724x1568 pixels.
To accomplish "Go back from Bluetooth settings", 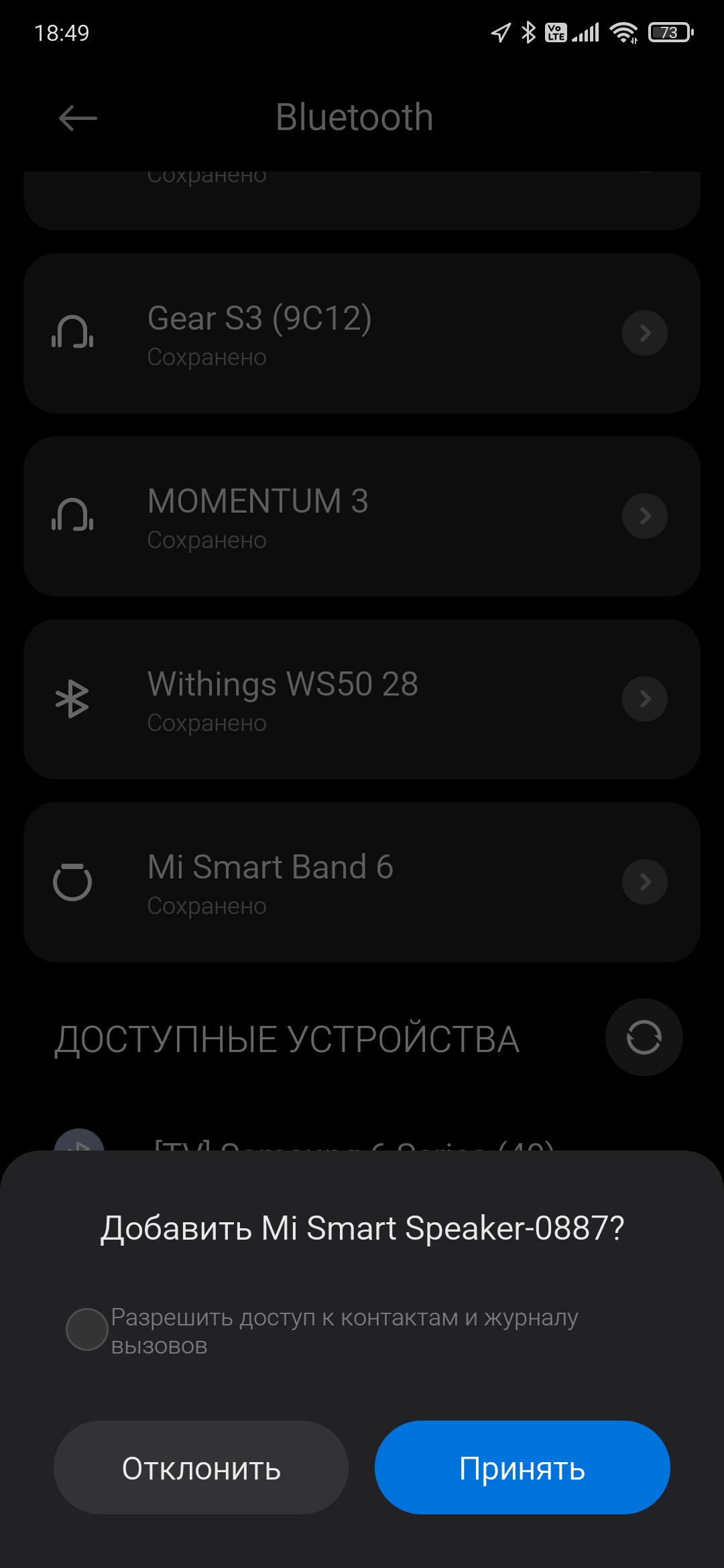I will [78, 119].
